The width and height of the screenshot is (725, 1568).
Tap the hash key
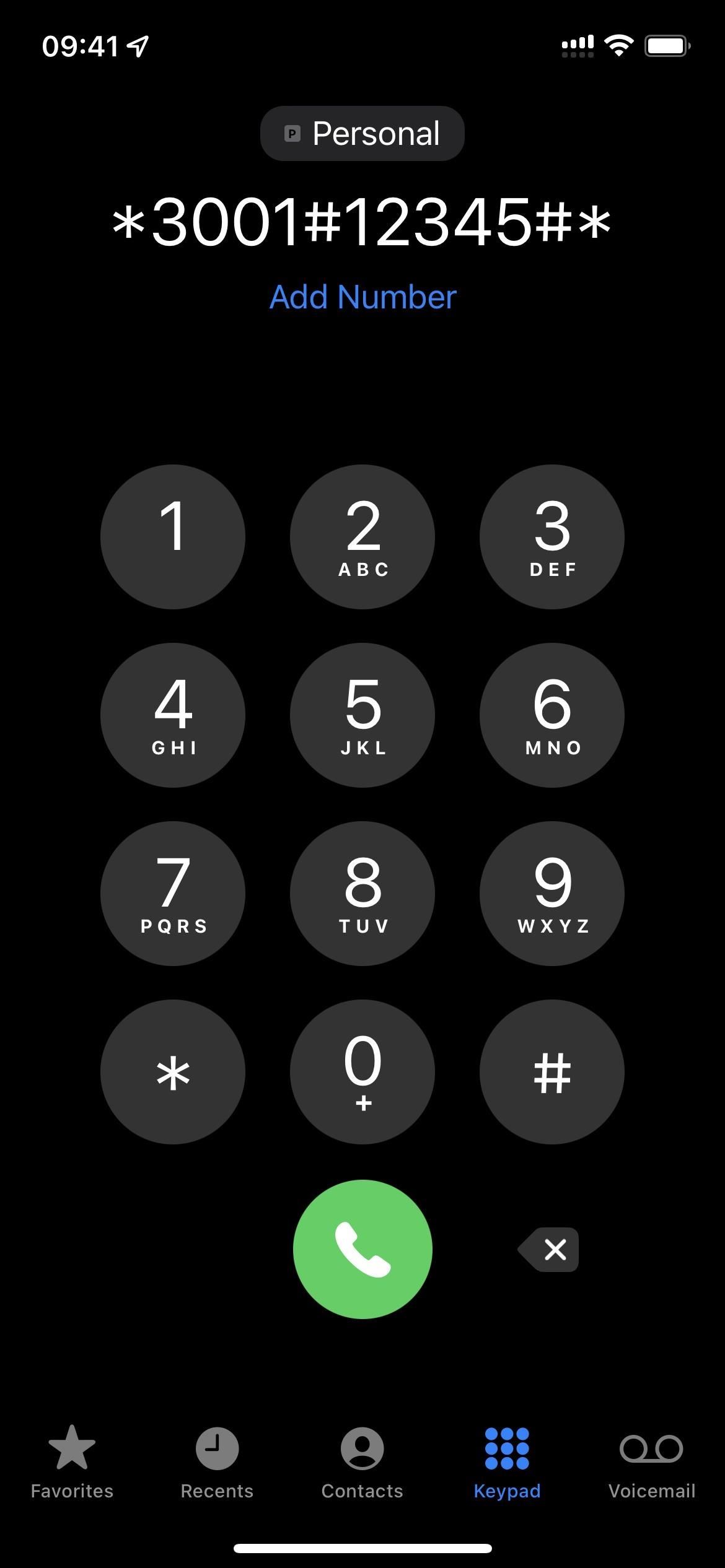click(552, 1072)
